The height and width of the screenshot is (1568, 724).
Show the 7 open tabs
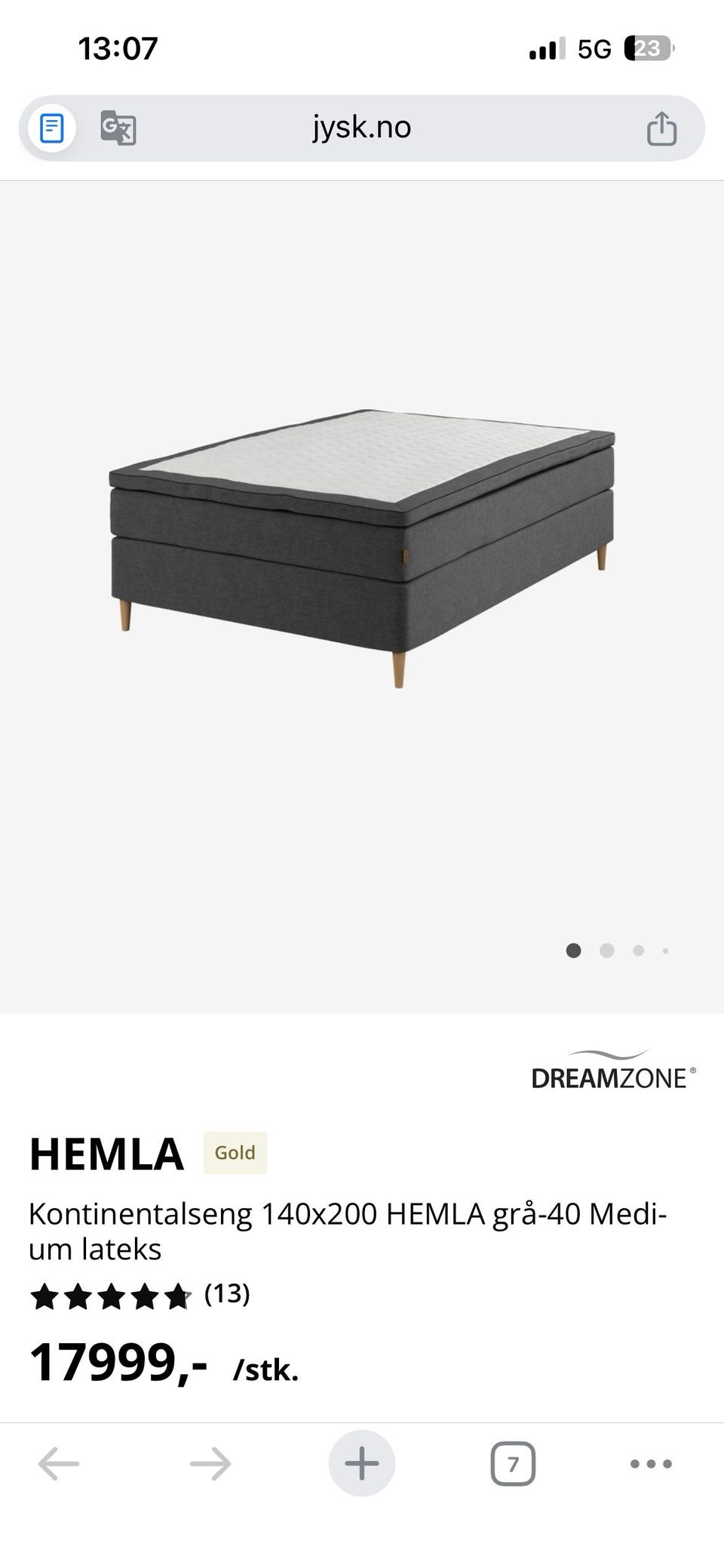tap(513, 1464)
